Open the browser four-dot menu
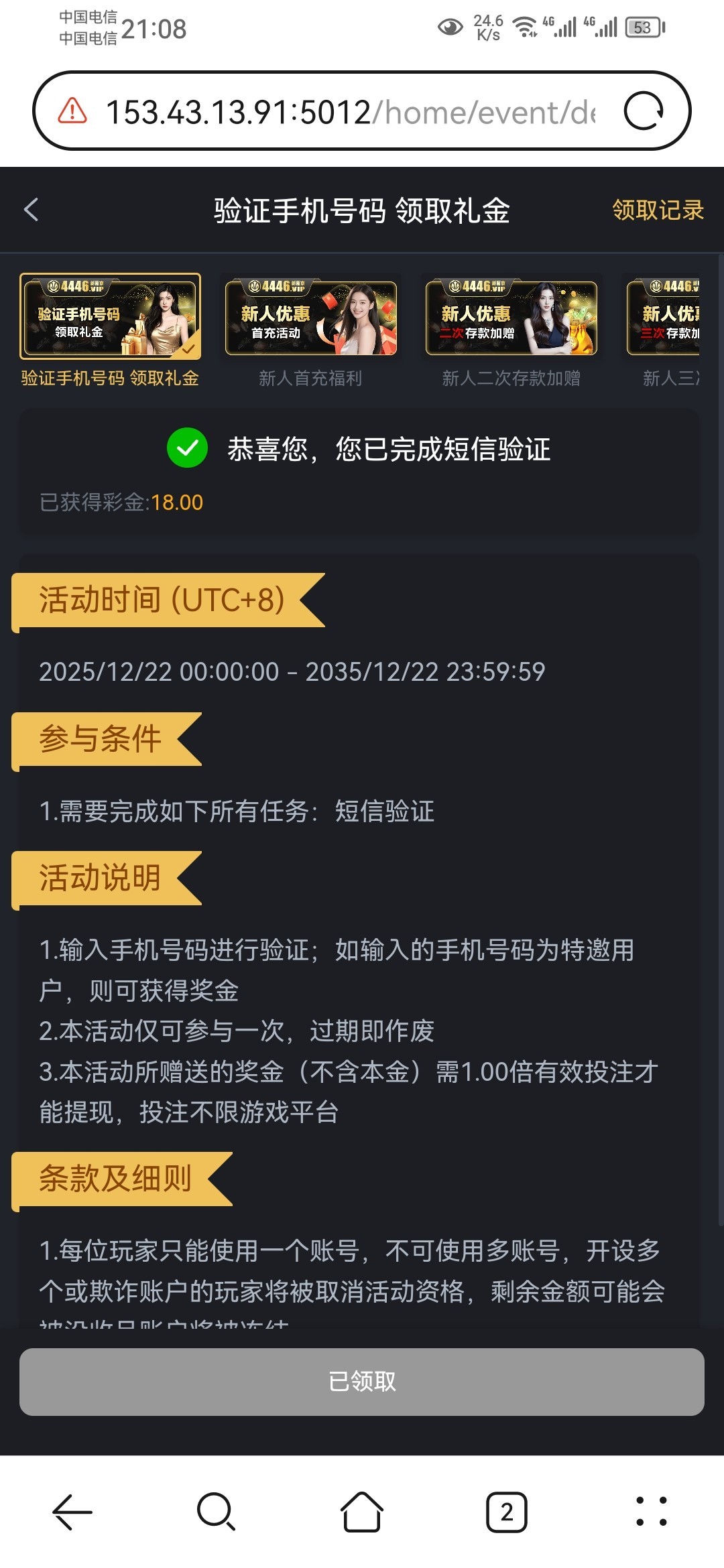The width and height of the screenshot is (724, 1568). (651, 1512)
